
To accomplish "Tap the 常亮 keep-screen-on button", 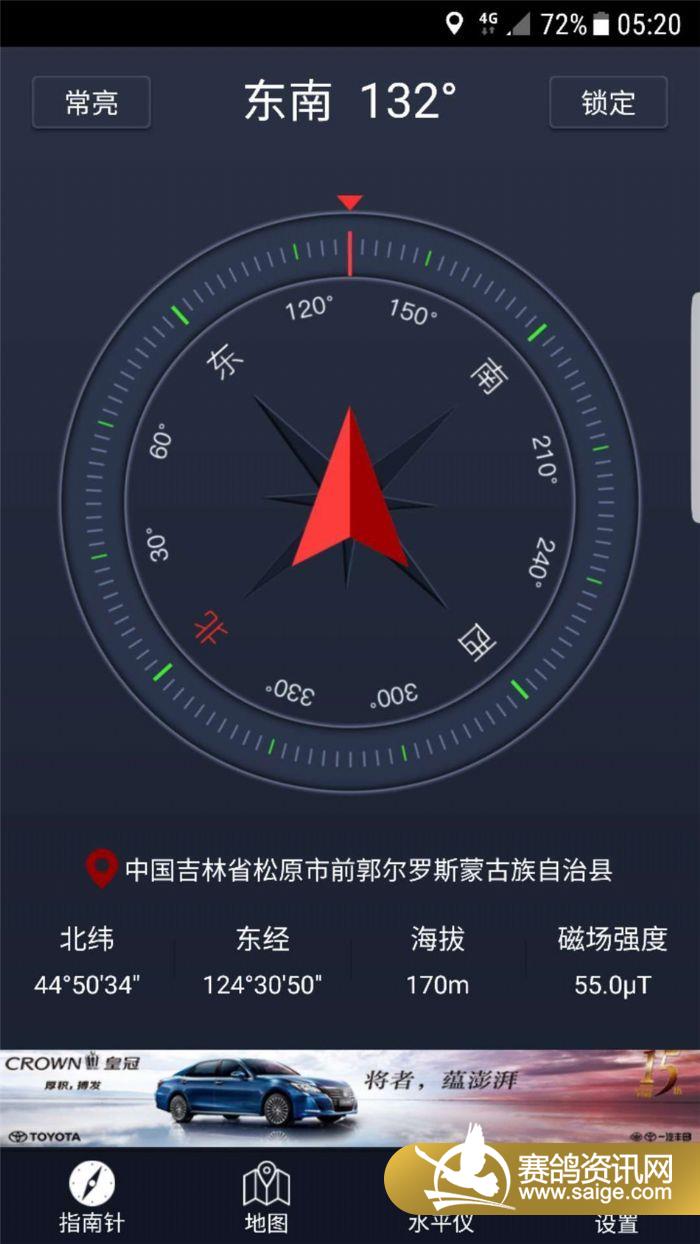I will tap(91, 102).
